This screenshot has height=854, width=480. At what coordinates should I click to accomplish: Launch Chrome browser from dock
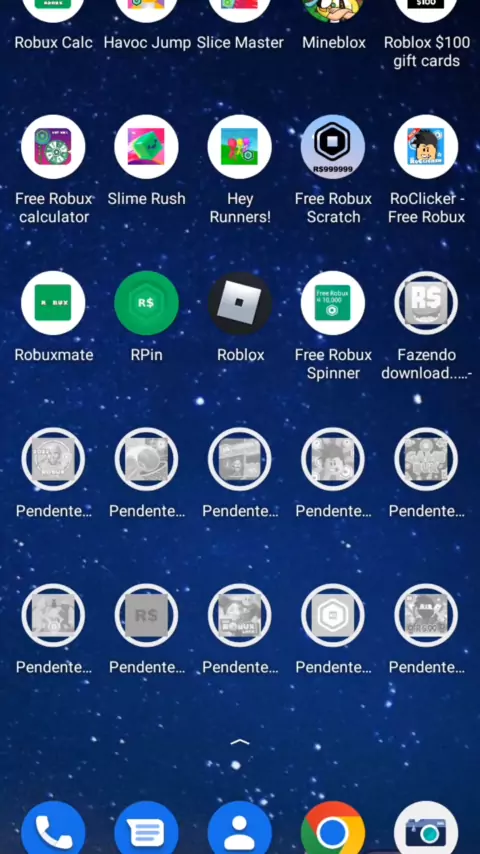(333, 828)
